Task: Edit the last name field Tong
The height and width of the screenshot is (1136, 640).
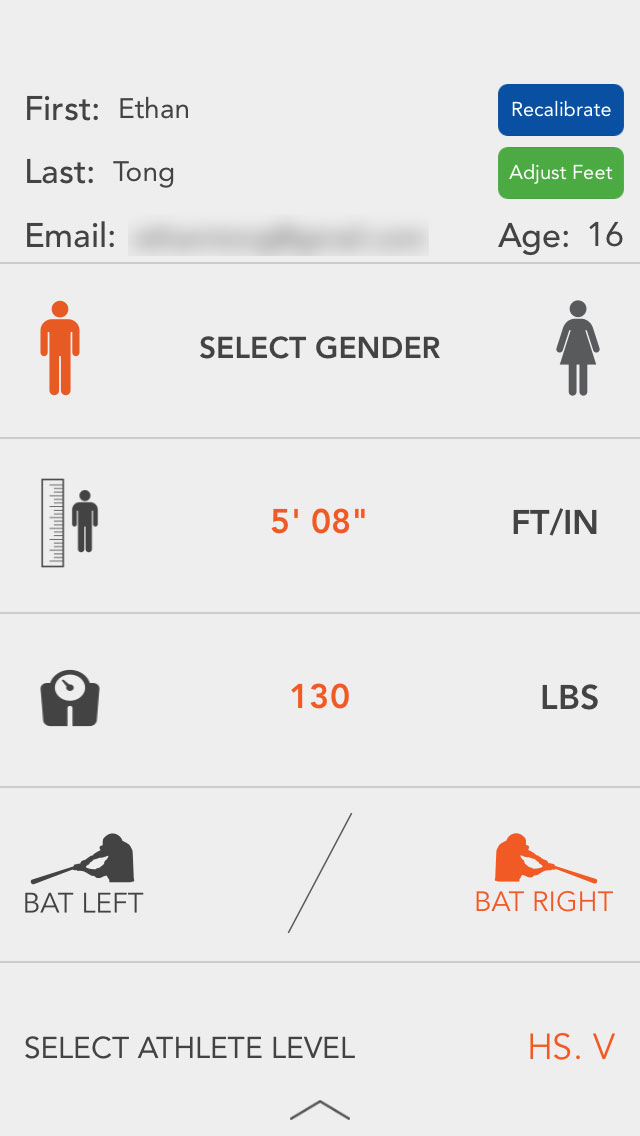Action: [144, 172]
